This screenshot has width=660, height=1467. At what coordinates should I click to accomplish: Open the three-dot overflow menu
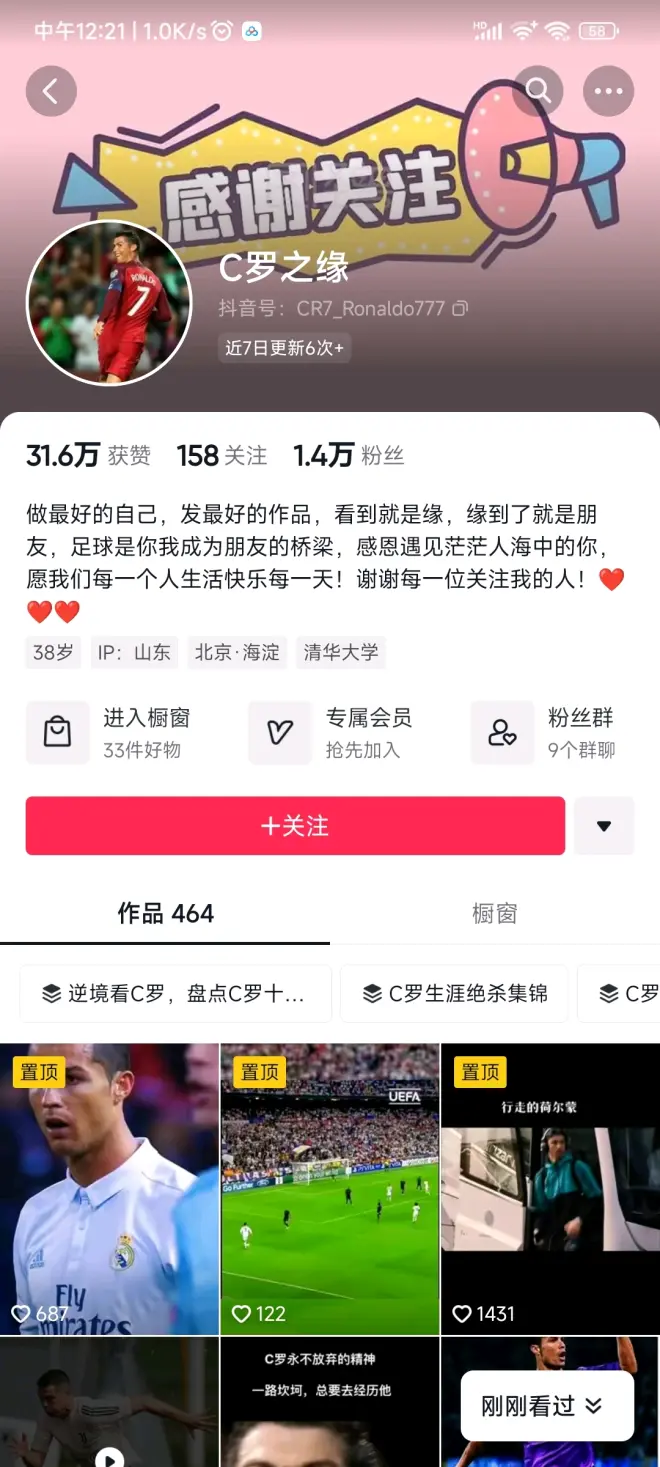(x=608, y=92)
